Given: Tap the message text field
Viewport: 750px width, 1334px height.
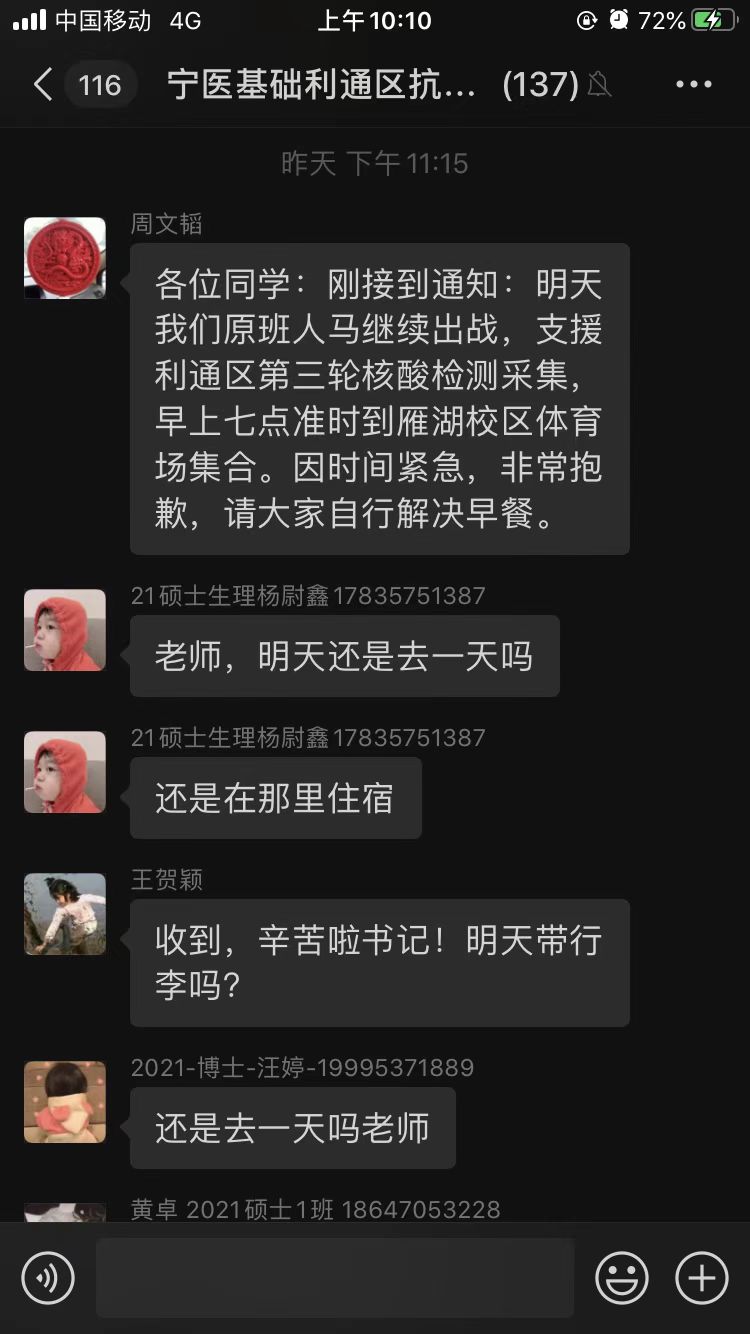Looking at the screenshot, I should [335, 1277].
